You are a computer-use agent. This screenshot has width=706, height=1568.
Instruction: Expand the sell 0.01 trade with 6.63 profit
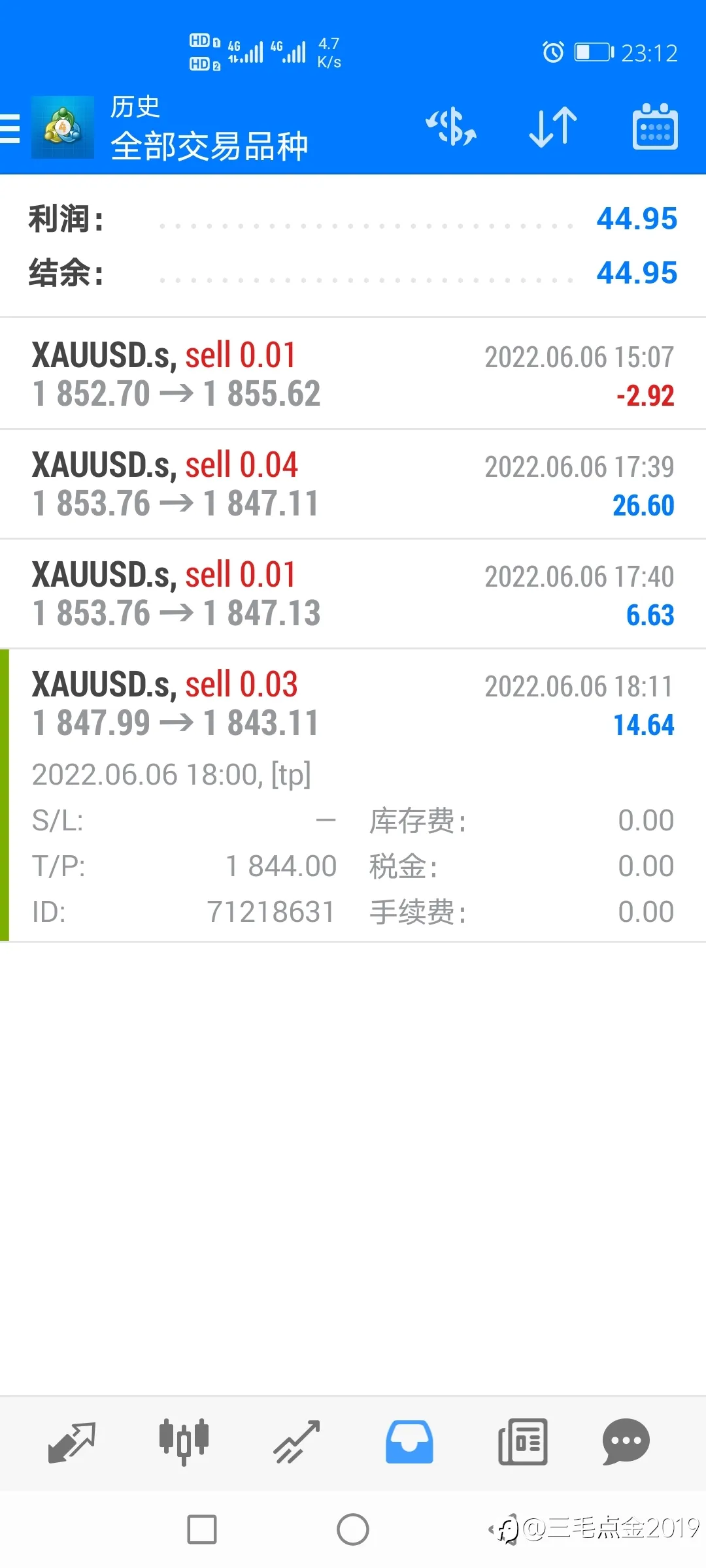coord(353,594)
